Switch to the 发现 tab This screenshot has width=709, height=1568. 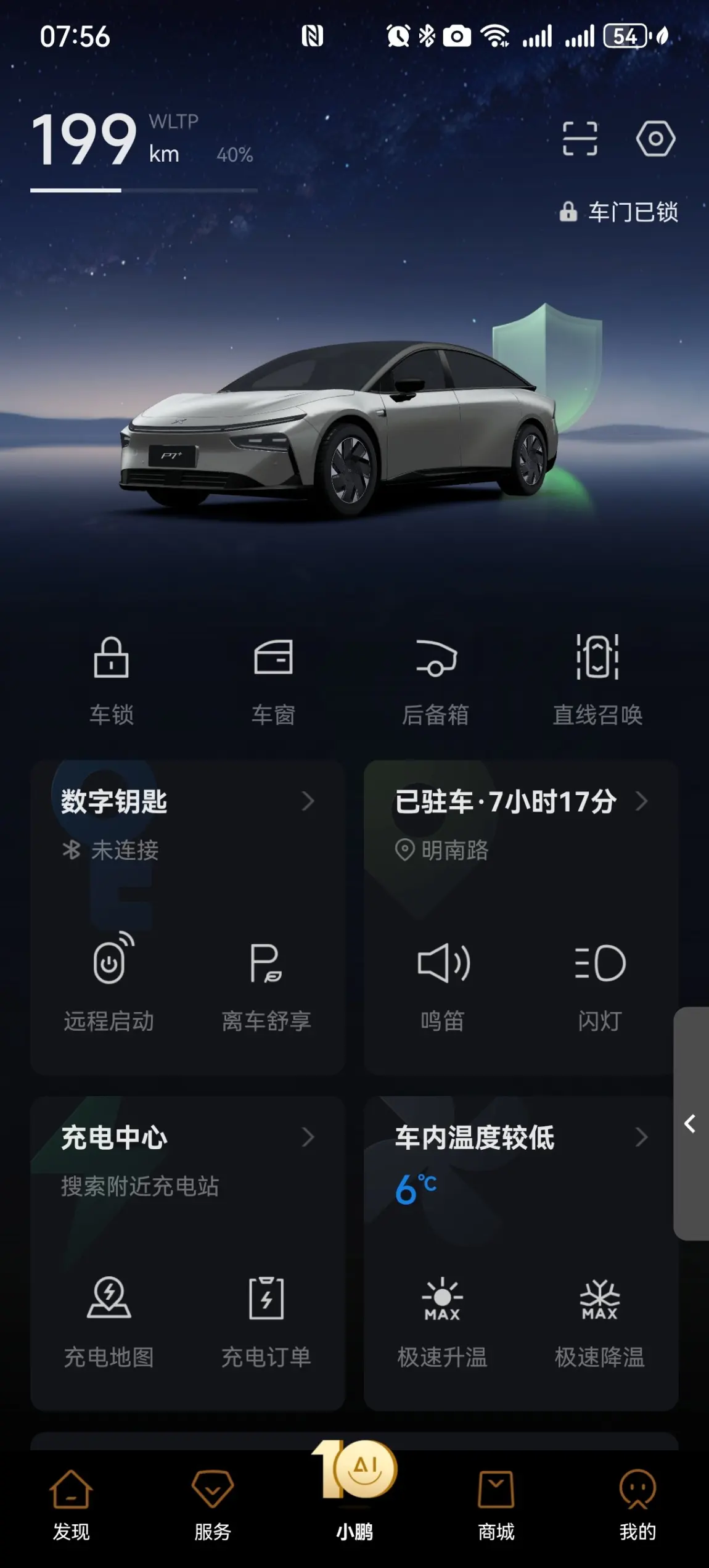[71, 1505]
